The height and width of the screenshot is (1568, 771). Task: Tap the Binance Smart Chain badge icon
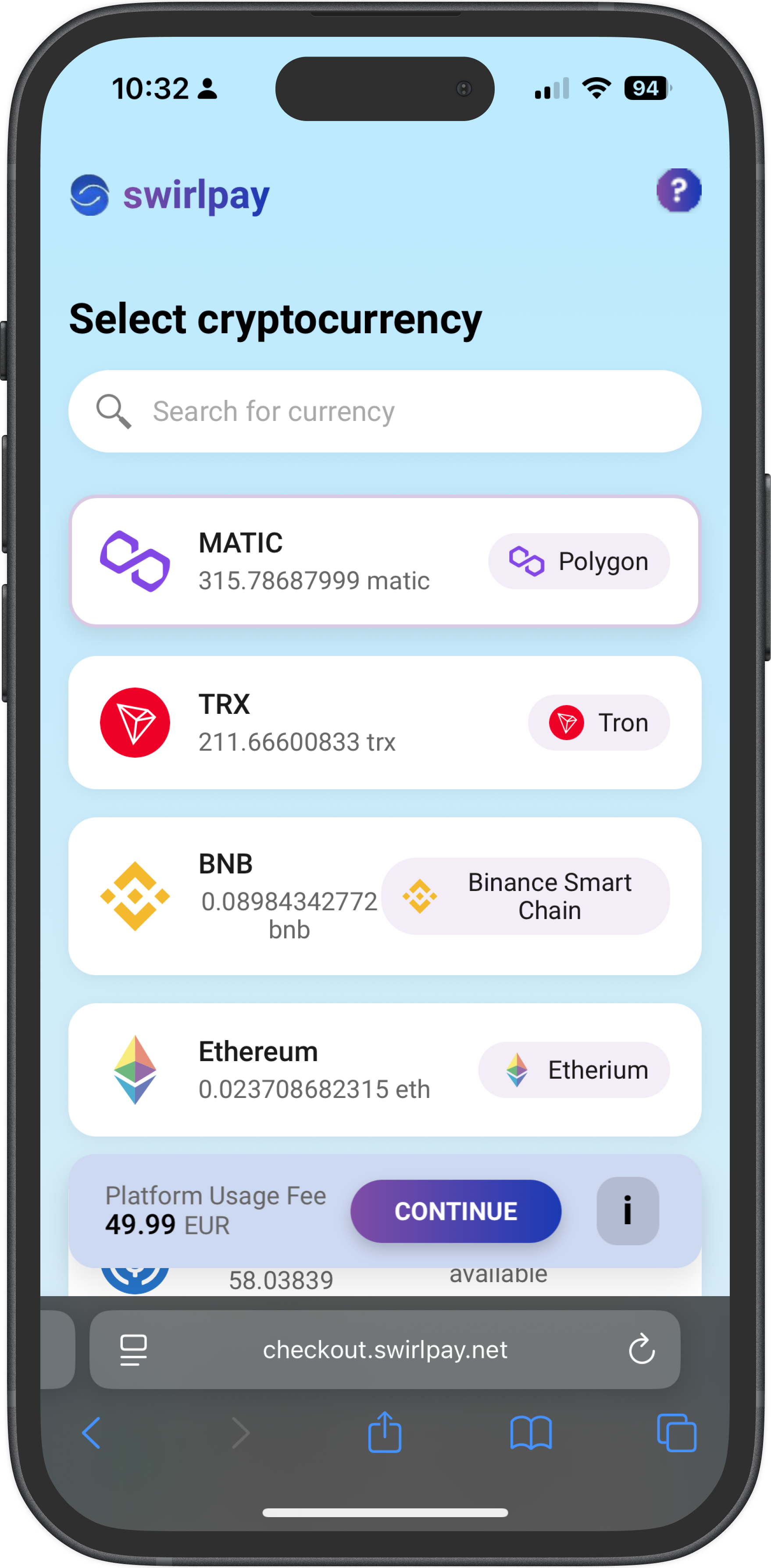point(421,896)
